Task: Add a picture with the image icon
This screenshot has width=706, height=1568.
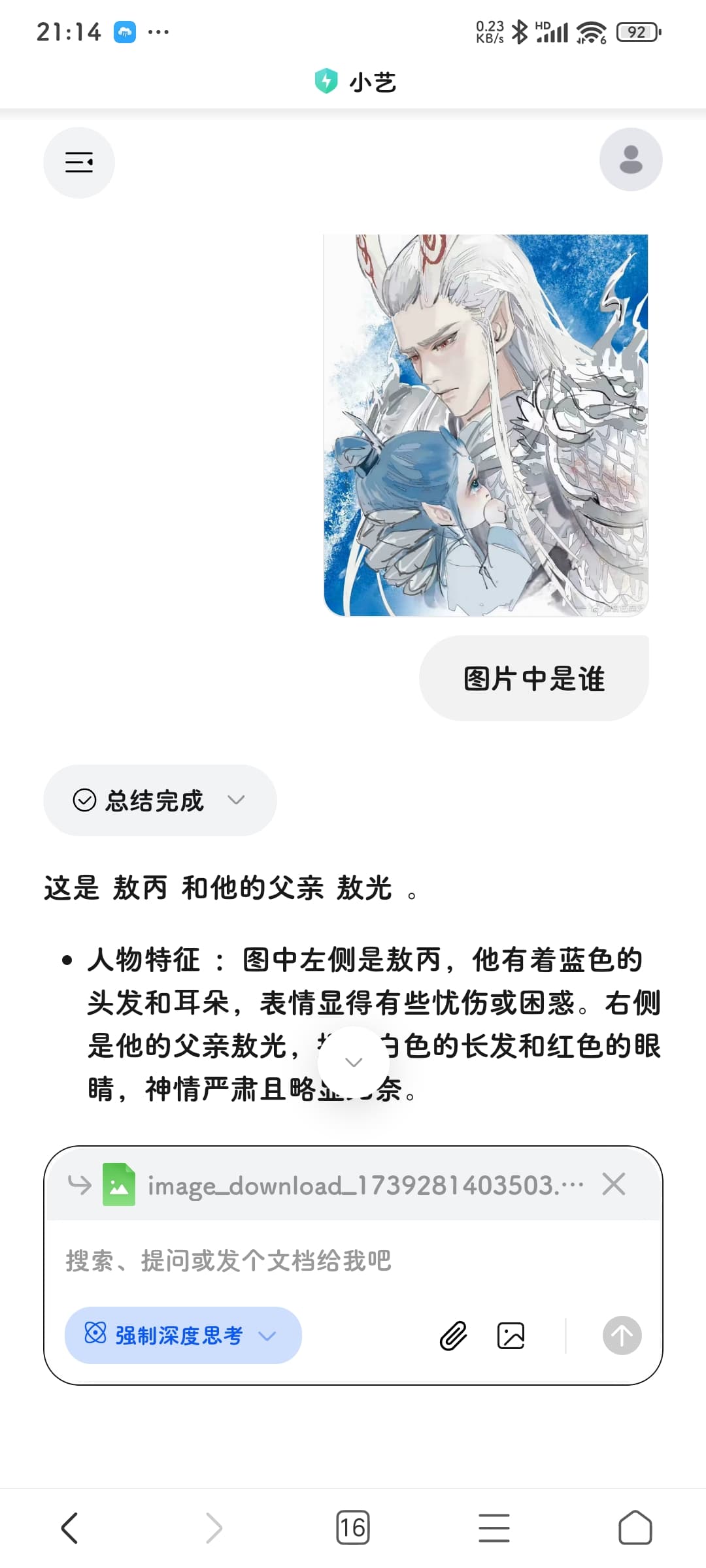Action: pyautogui.click(x=511, y=1335)
